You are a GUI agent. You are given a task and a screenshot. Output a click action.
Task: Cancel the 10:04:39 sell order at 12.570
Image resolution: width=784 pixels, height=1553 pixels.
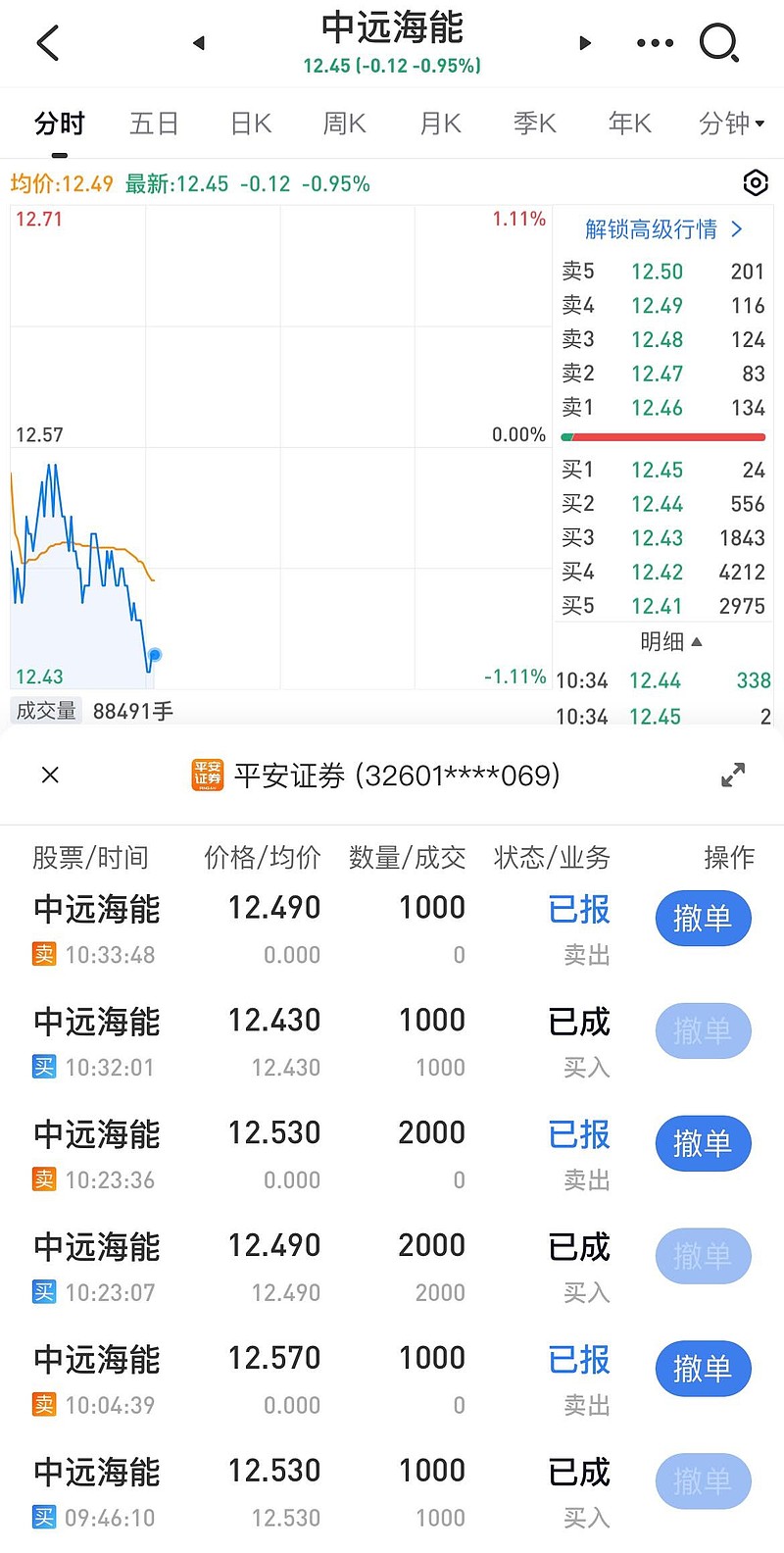(703, 1369)
